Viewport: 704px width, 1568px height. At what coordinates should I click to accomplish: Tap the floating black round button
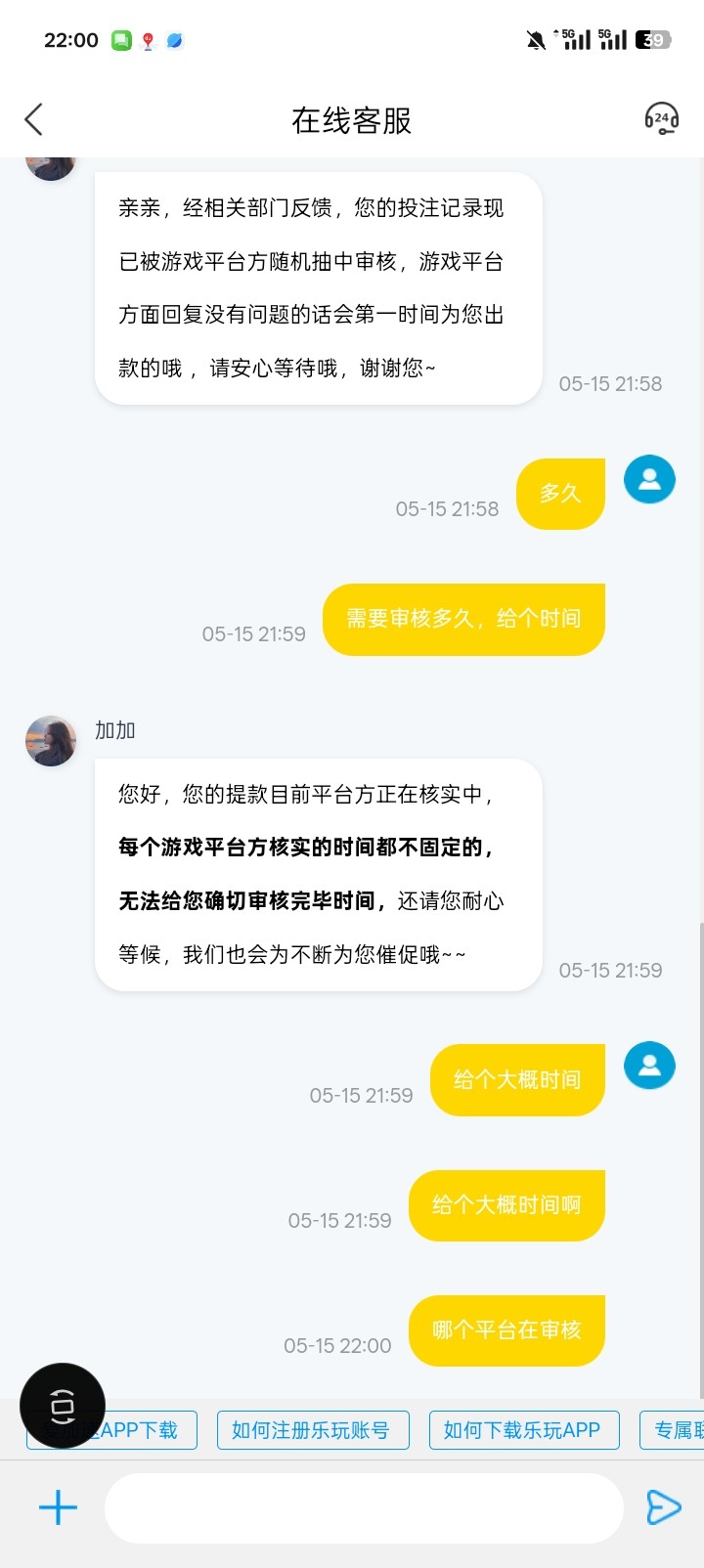63,1406
